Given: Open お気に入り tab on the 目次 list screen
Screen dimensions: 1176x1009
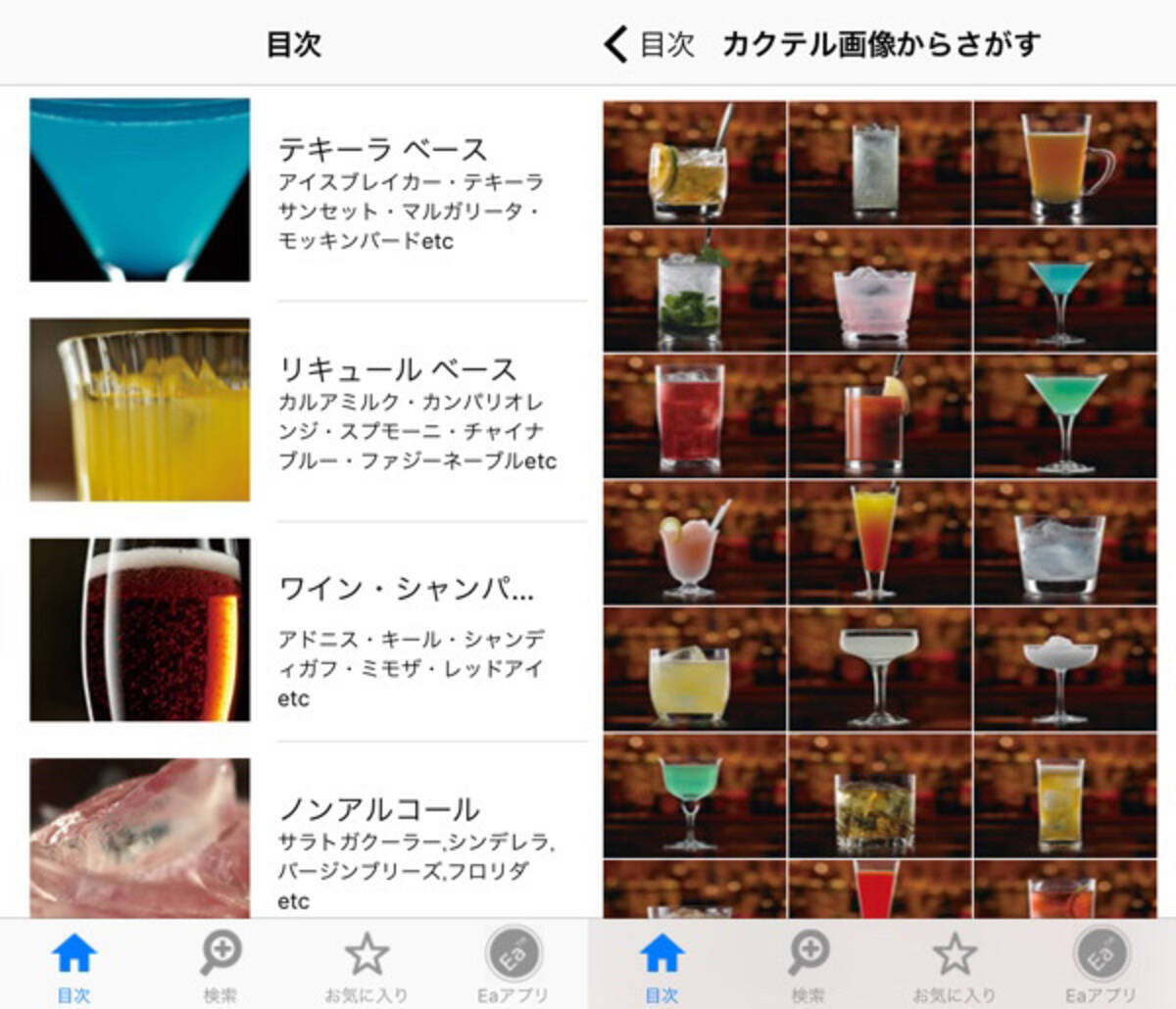Looking at the screenshot, I should point(367,966).
